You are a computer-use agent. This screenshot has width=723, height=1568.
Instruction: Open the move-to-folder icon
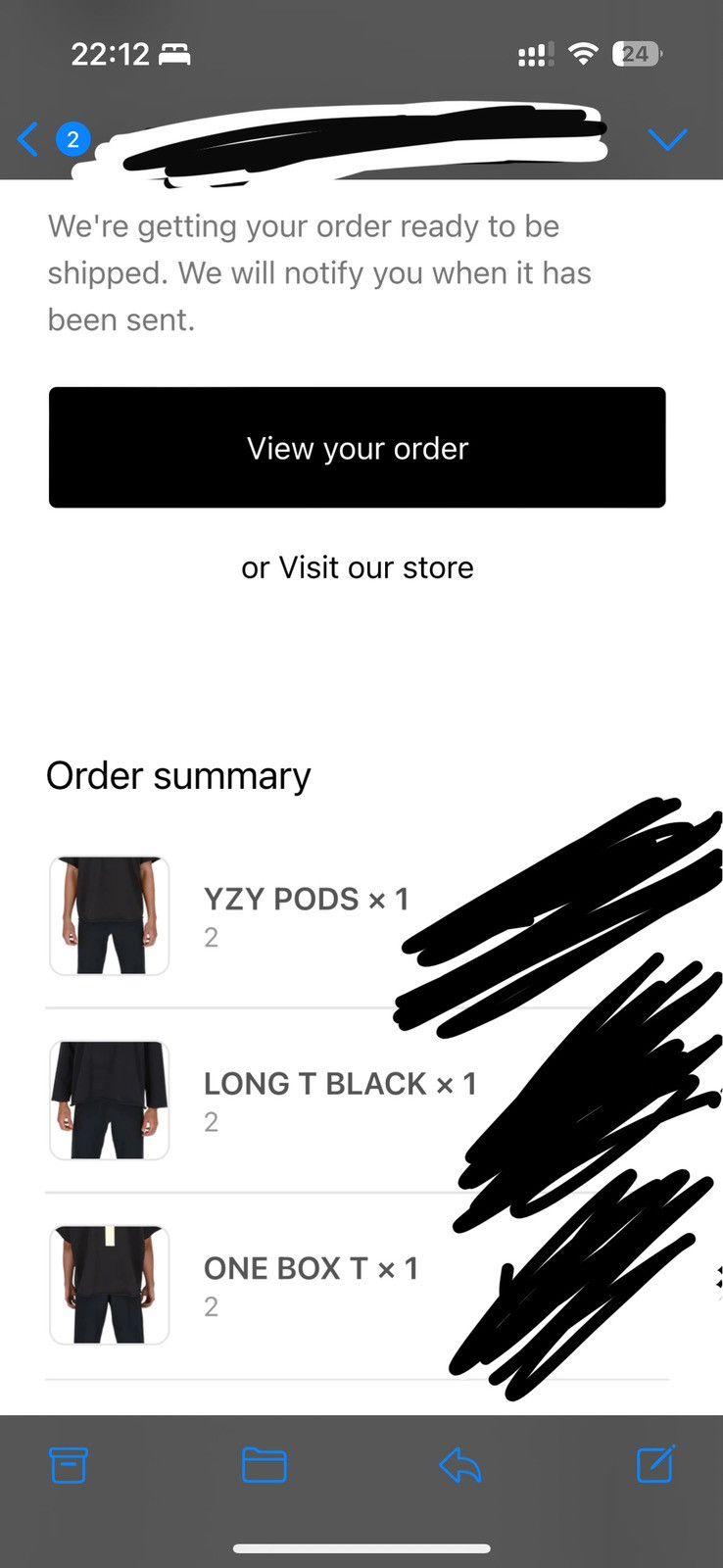[x=263, y=1466]
